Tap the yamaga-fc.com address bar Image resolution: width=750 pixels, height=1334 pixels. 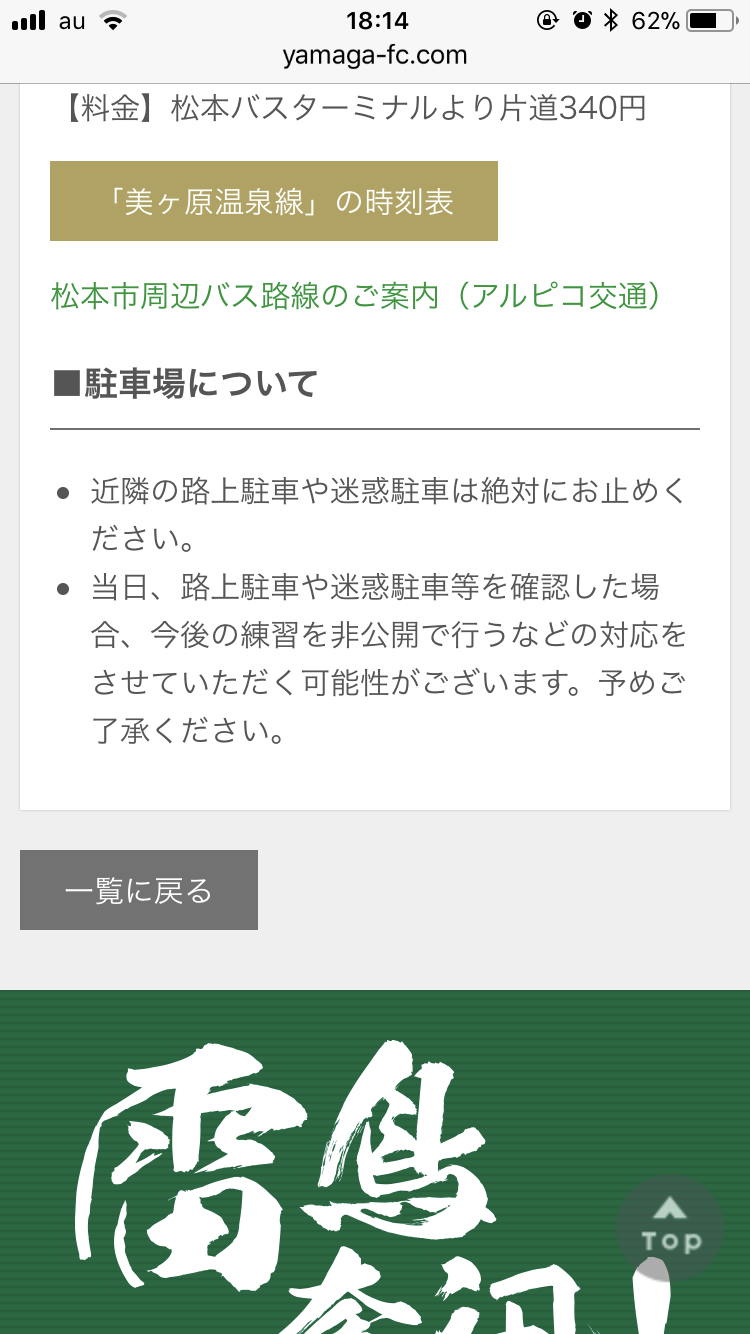coord(375,55)
